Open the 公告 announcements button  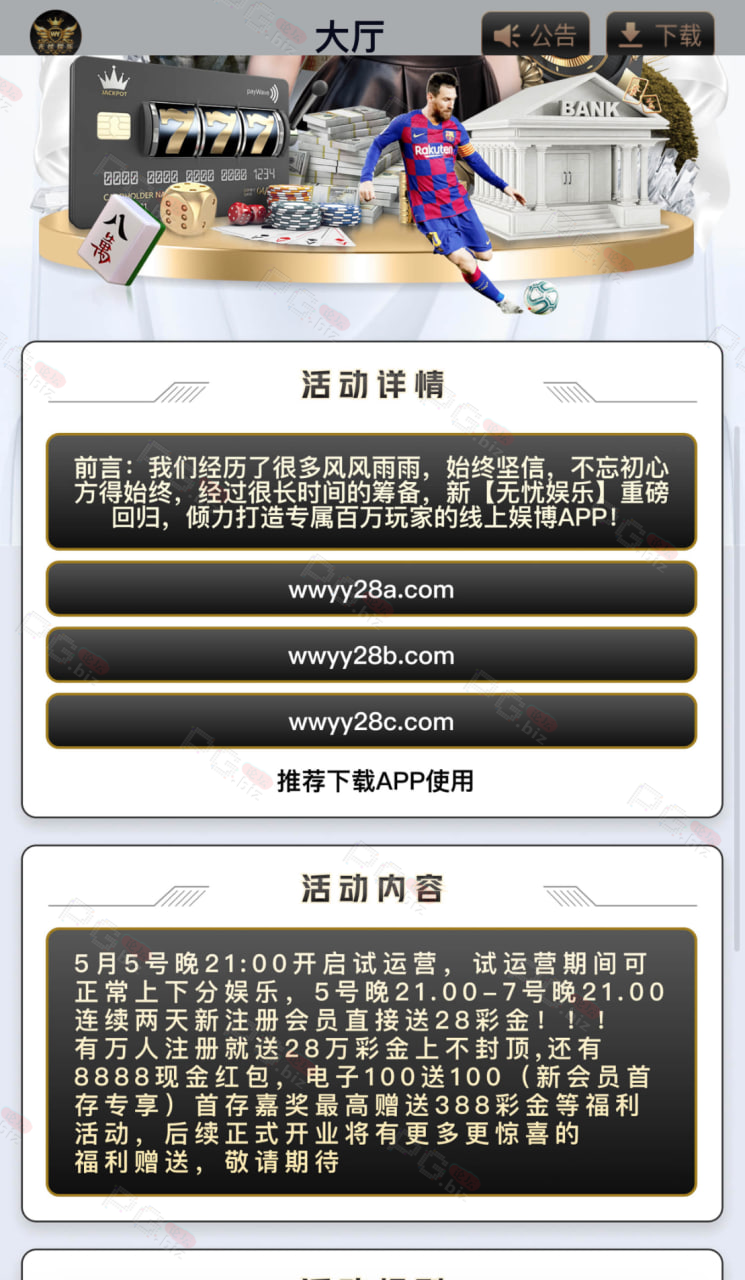[535, 35]
